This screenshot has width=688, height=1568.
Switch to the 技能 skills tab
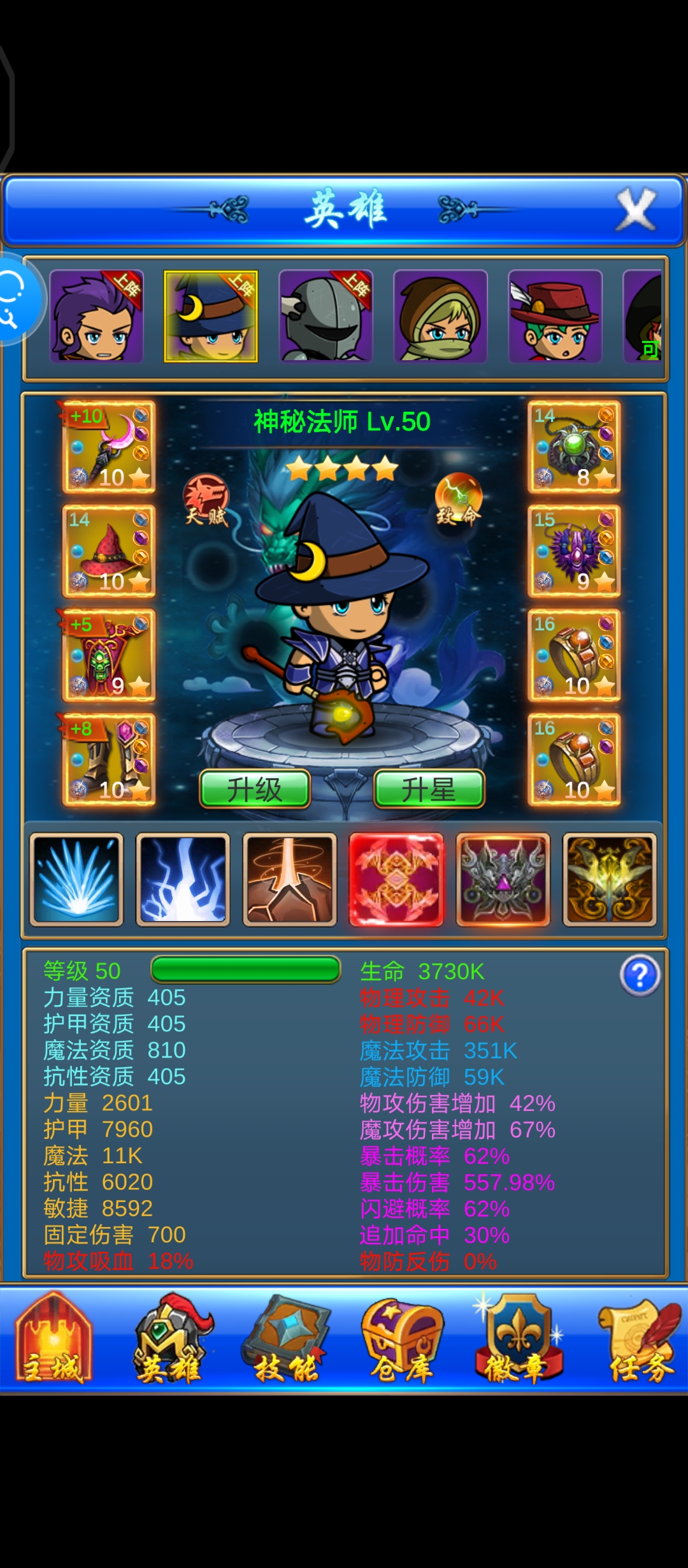click(286, 1339)
